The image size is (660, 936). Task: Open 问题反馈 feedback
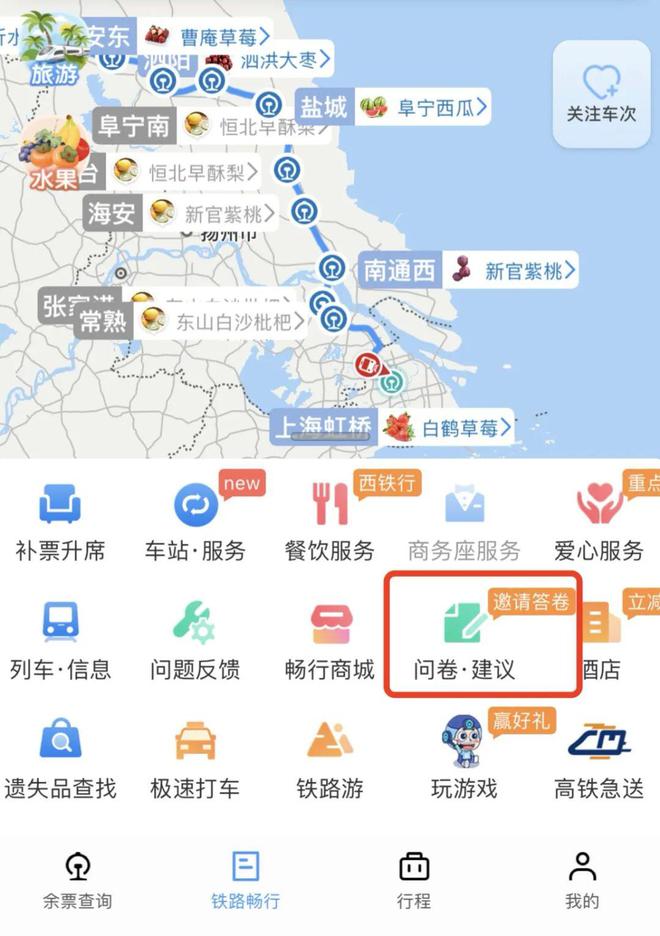pos(195,640)
